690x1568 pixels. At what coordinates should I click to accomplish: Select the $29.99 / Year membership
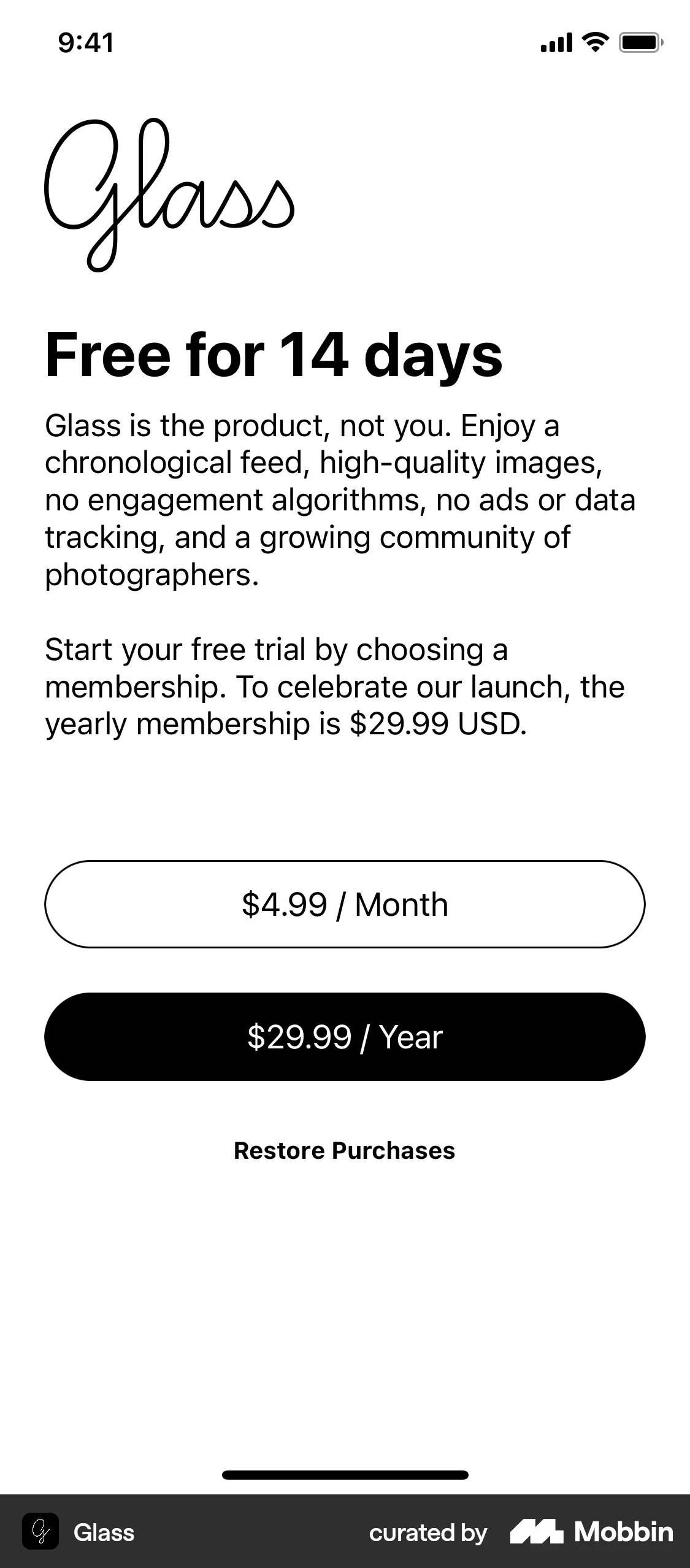pos(345,1037)
